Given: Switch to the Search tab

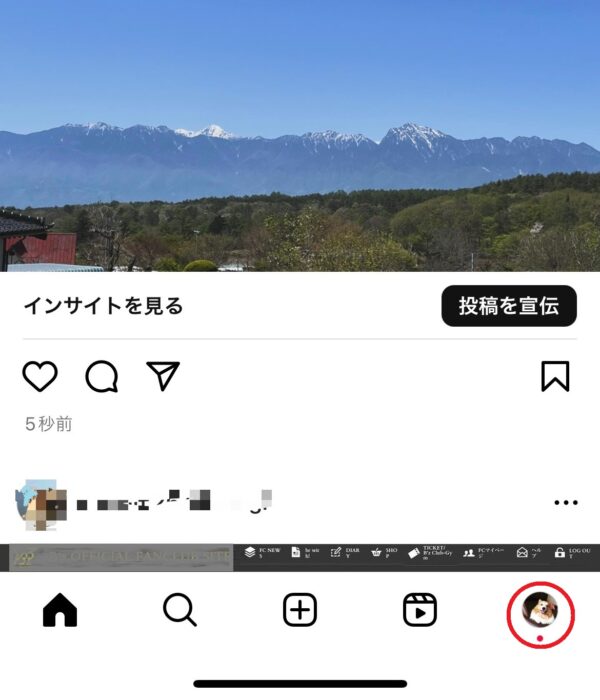Looking at the screenshot, I should (180, 609).
